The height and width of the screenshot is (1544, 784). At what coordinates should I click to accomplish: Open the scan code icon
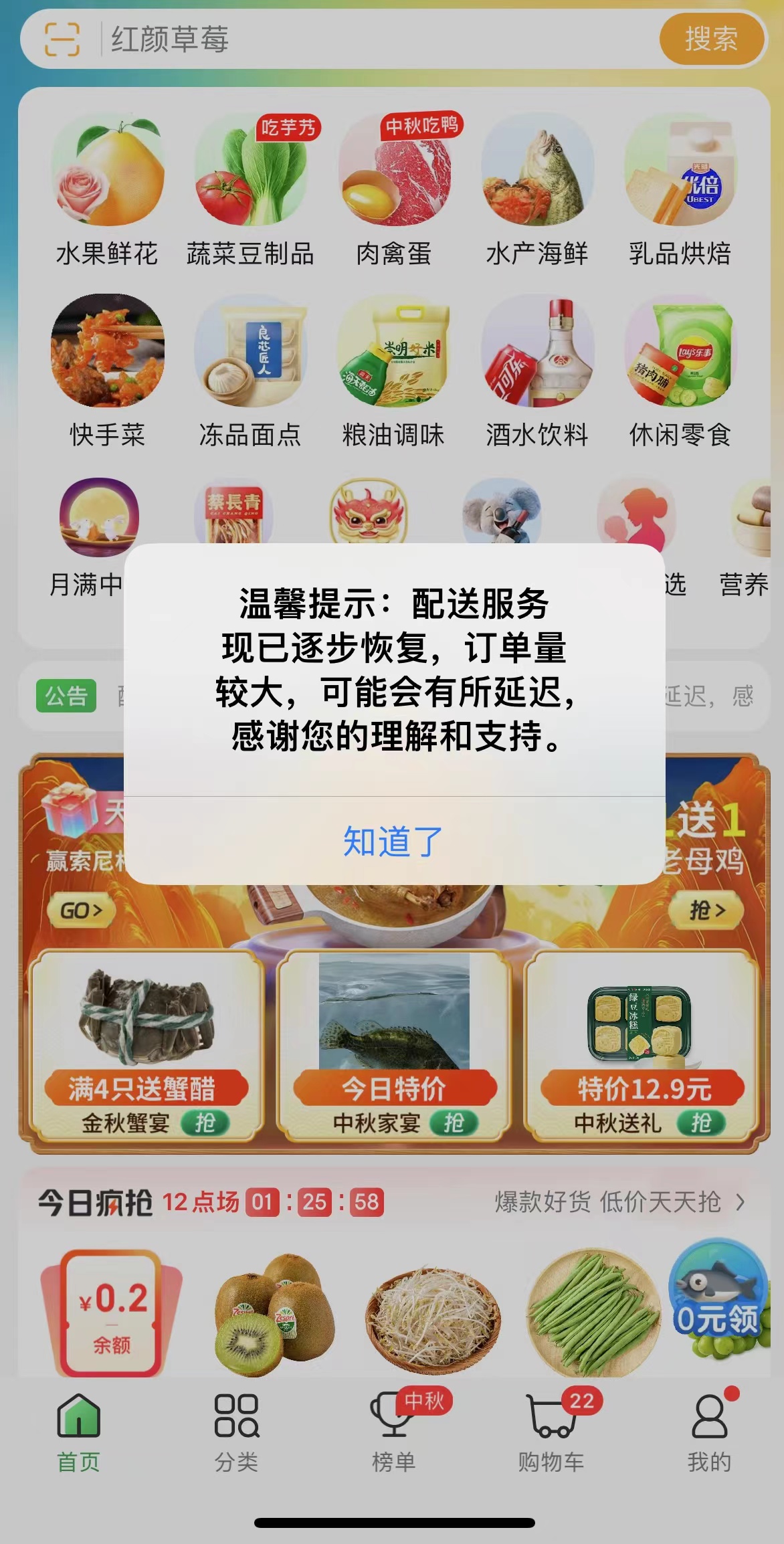[x=62, y=39]
